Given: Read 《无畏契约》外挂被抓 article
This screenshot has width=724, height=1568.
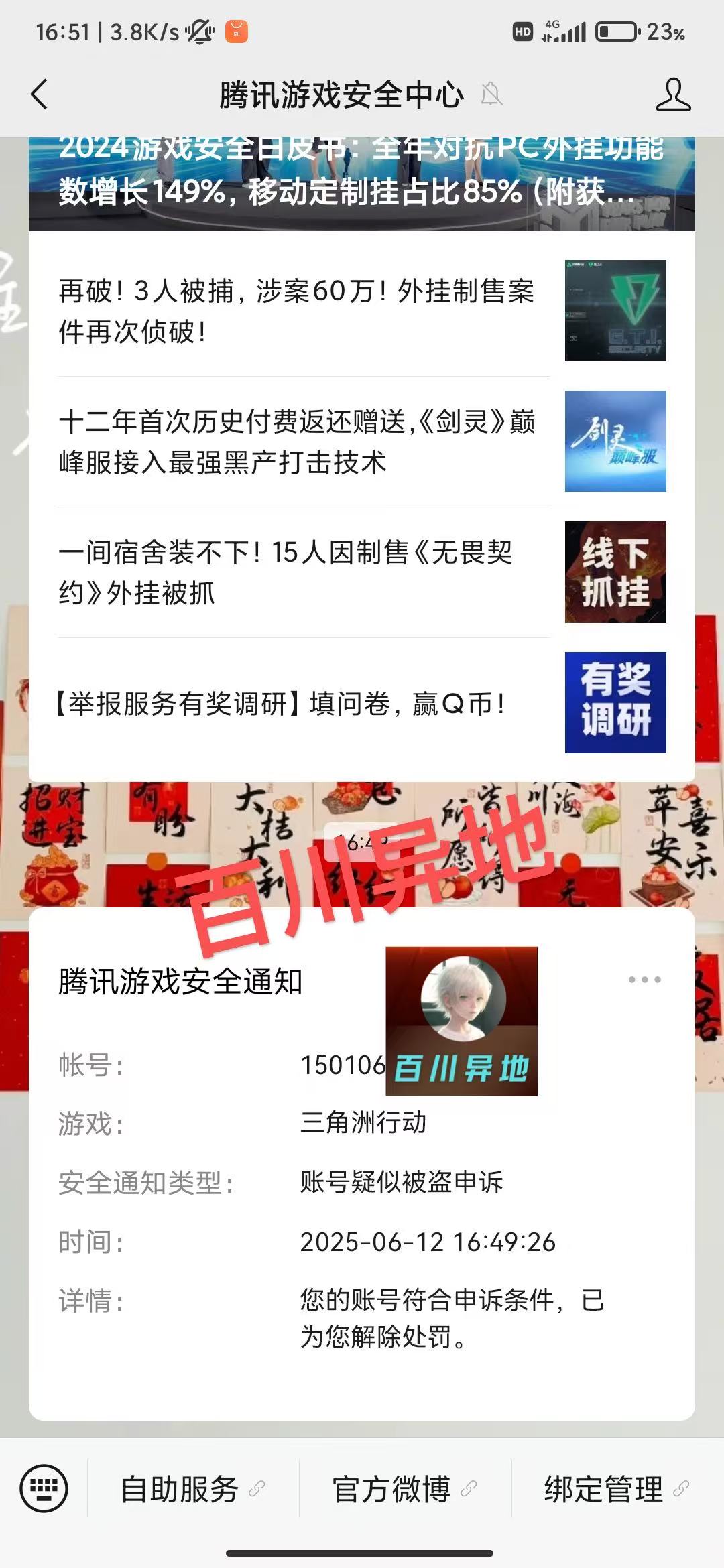Looking at the screenshot, I should click(x=362, y=572).
